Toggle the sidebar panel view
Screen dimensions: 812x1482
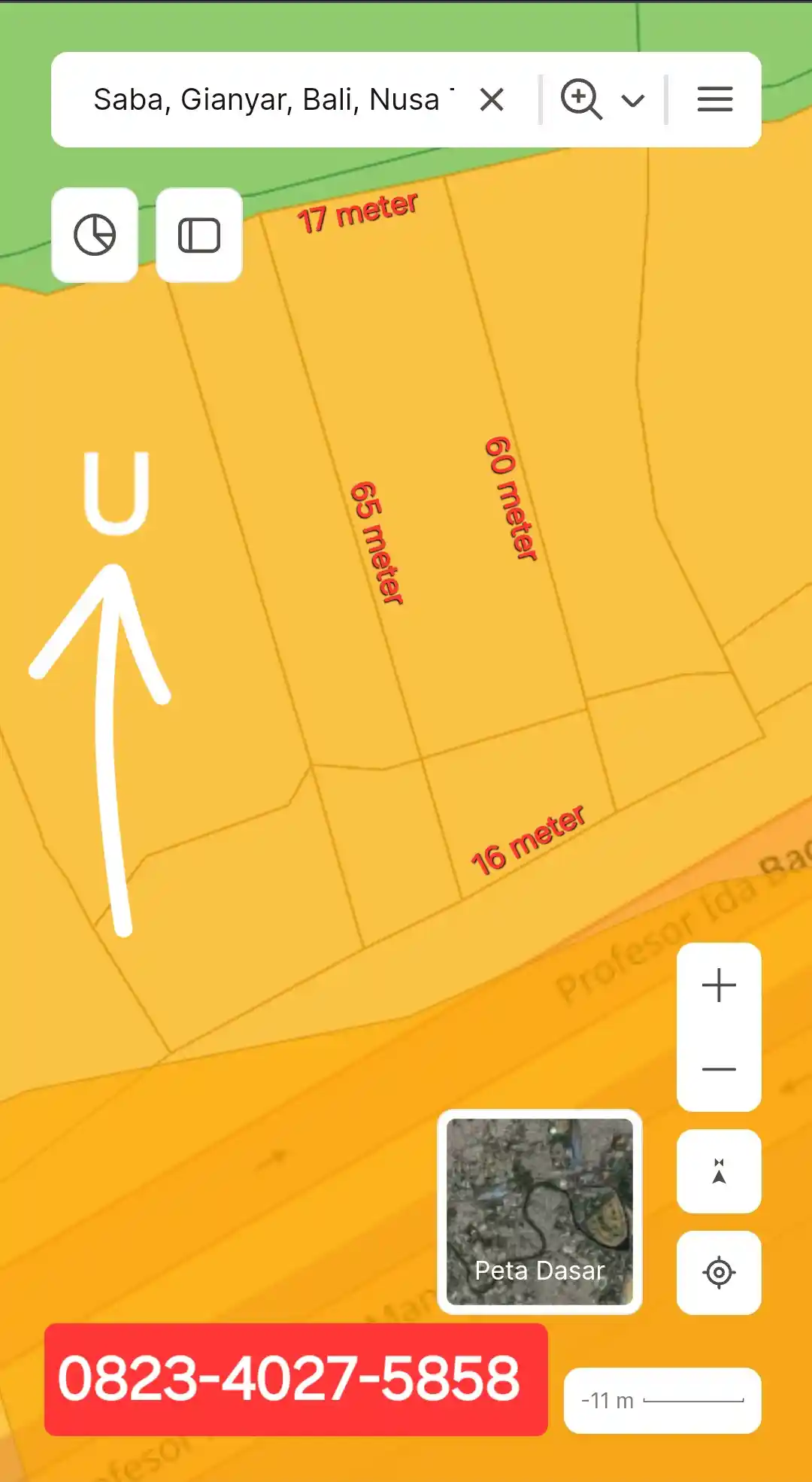198,235
